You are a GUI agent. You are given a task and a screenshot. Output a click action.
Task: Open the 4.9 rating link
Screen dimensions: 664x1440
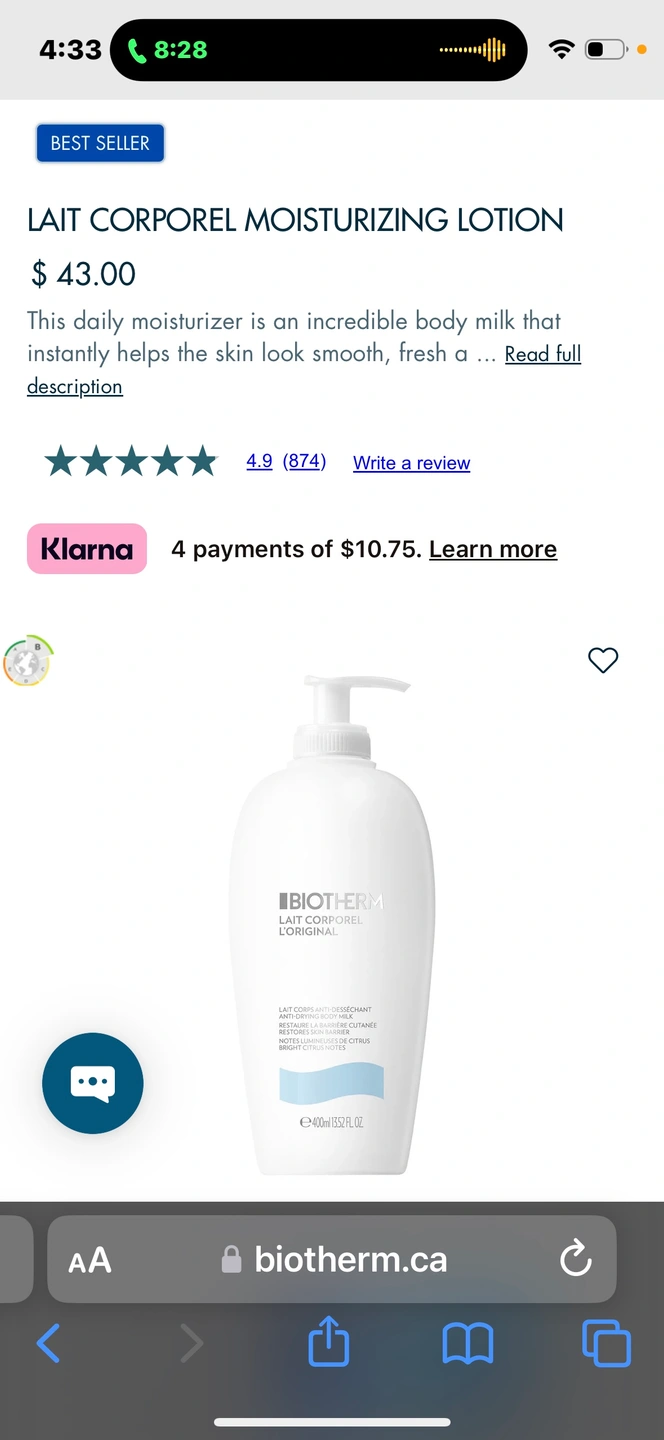(x=259, y=461)
